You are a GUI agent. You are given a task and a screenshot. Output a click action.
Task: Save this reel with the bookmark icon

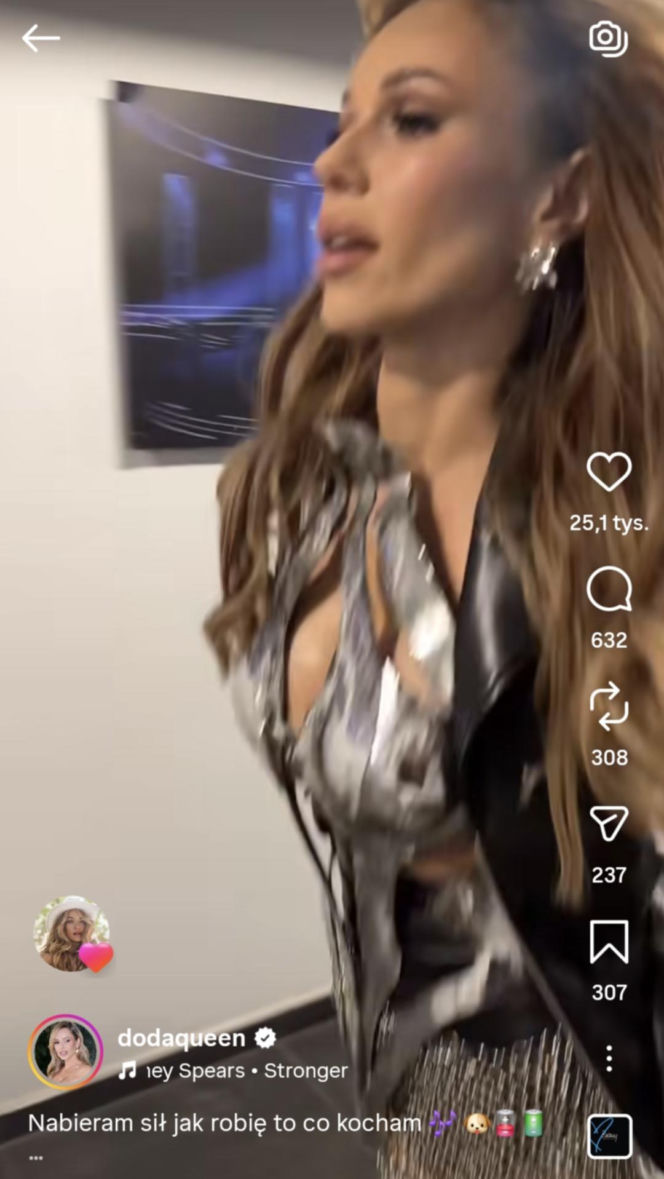[x=608, y=942]
